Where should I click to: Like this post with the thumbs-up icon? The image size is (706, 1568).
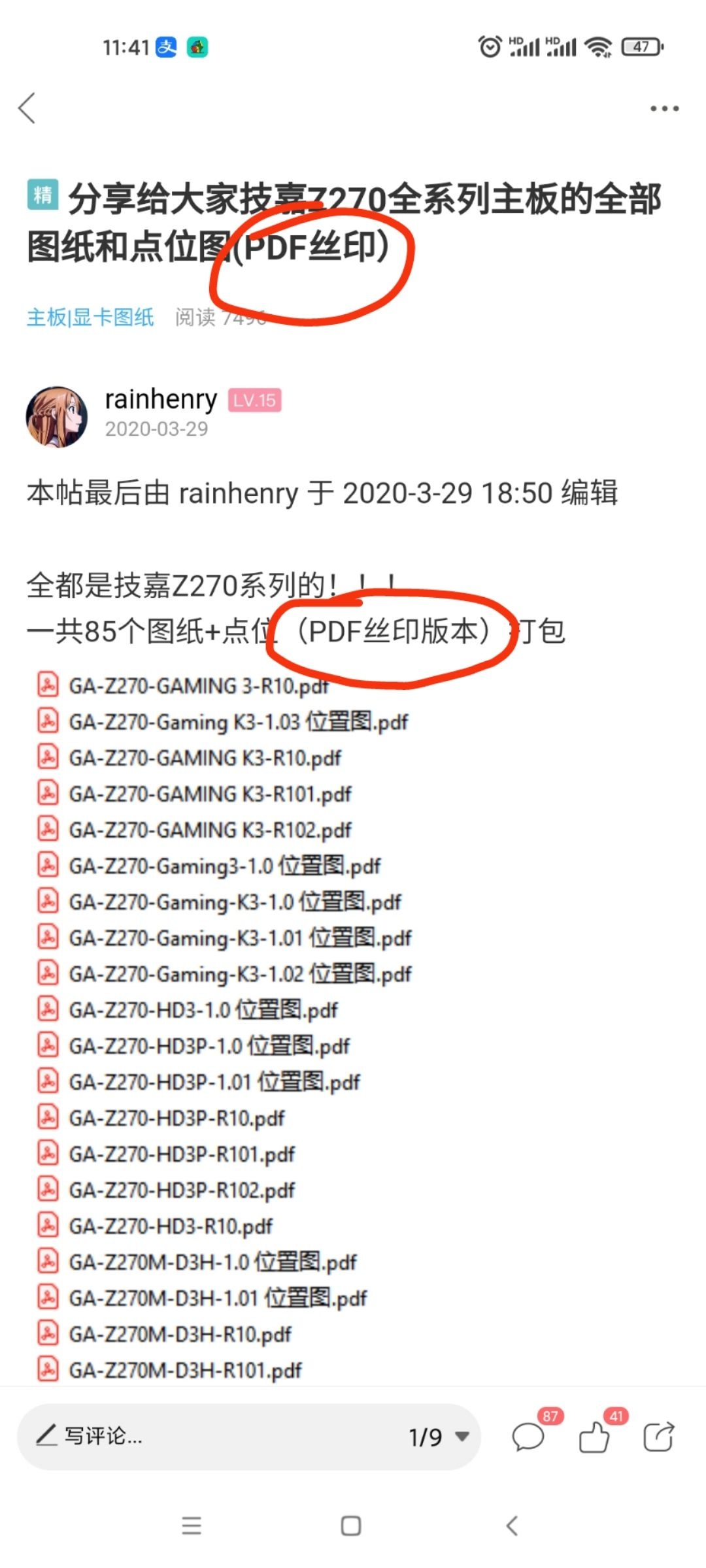click(594, 1436)
